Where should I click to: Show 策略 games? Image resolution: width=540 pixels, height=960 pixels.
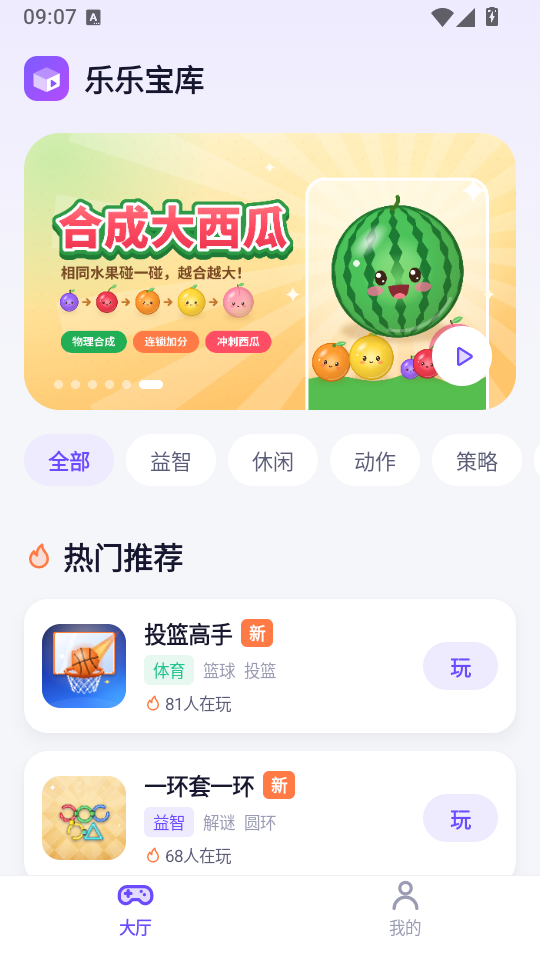coord(477,460)
